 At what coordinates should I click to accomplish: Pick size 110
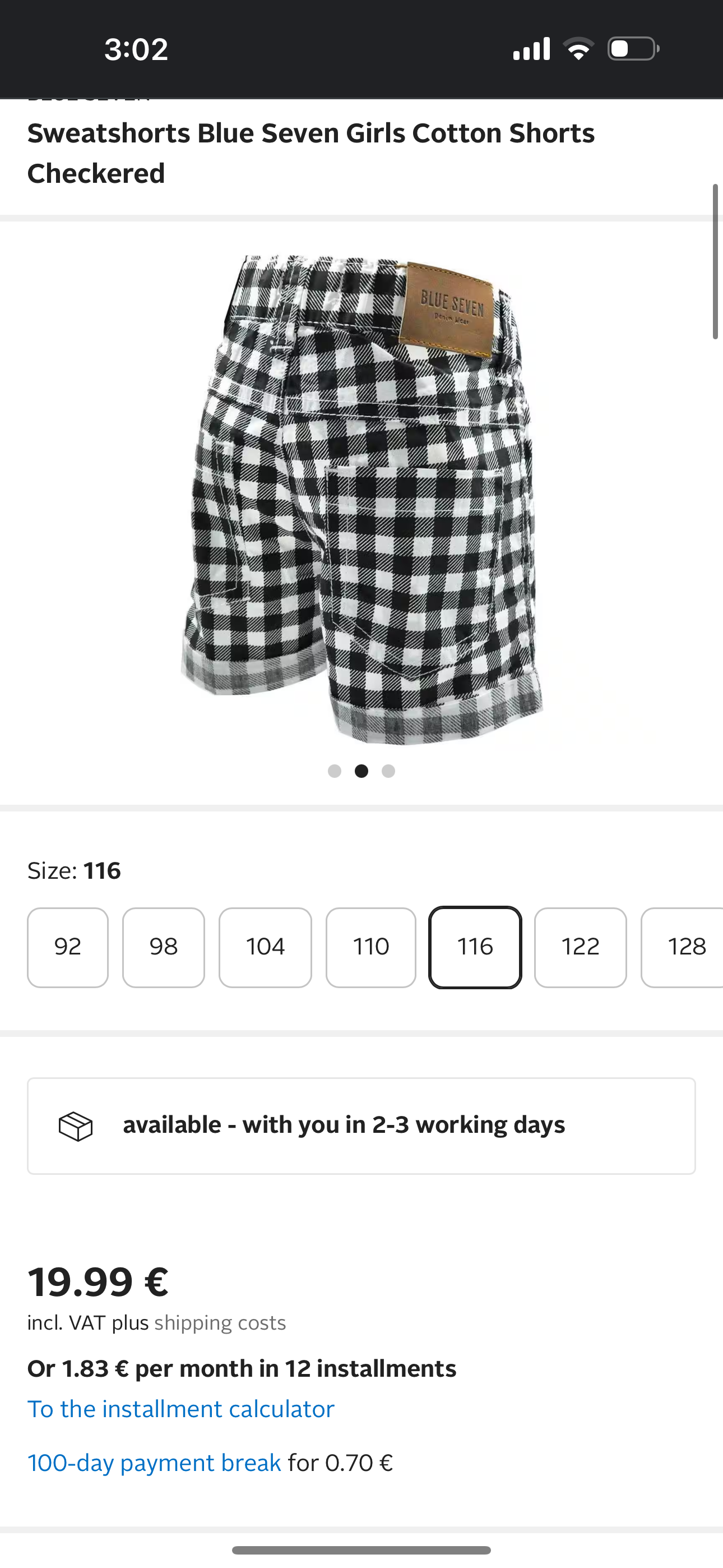[370, 947]
